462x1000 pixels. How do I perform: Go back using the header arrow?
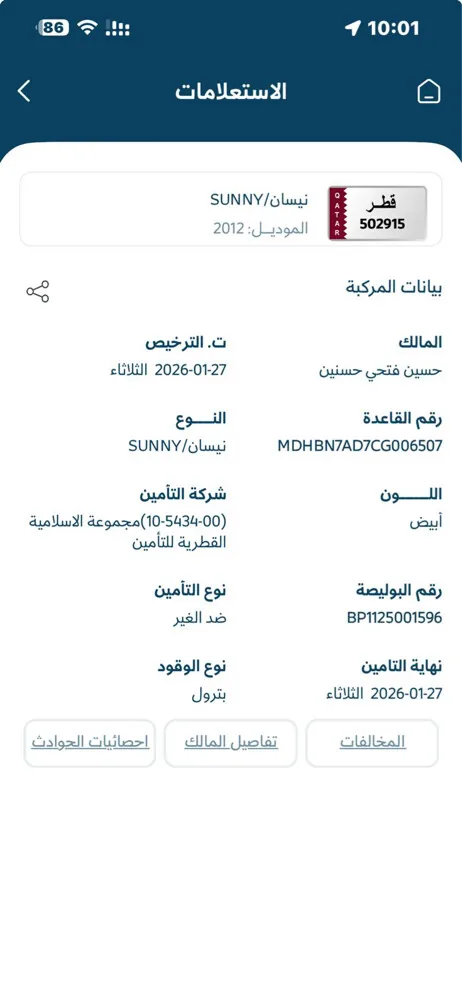(24, 91)
